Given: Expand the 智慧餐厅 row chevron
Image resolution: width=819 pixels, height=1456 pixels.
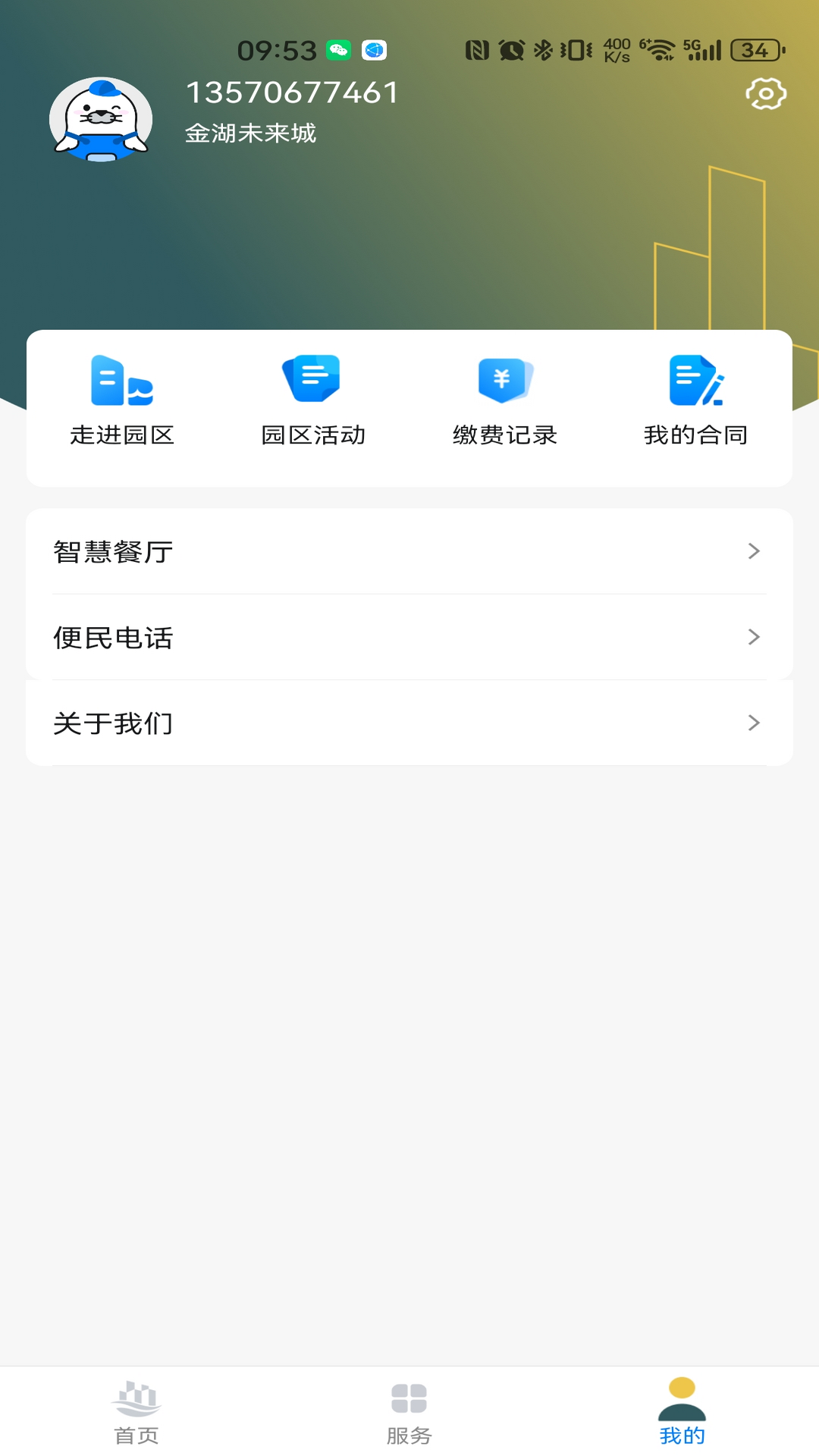Looking at the screenshot, I should pyautogui.click(x=753, y=551).
